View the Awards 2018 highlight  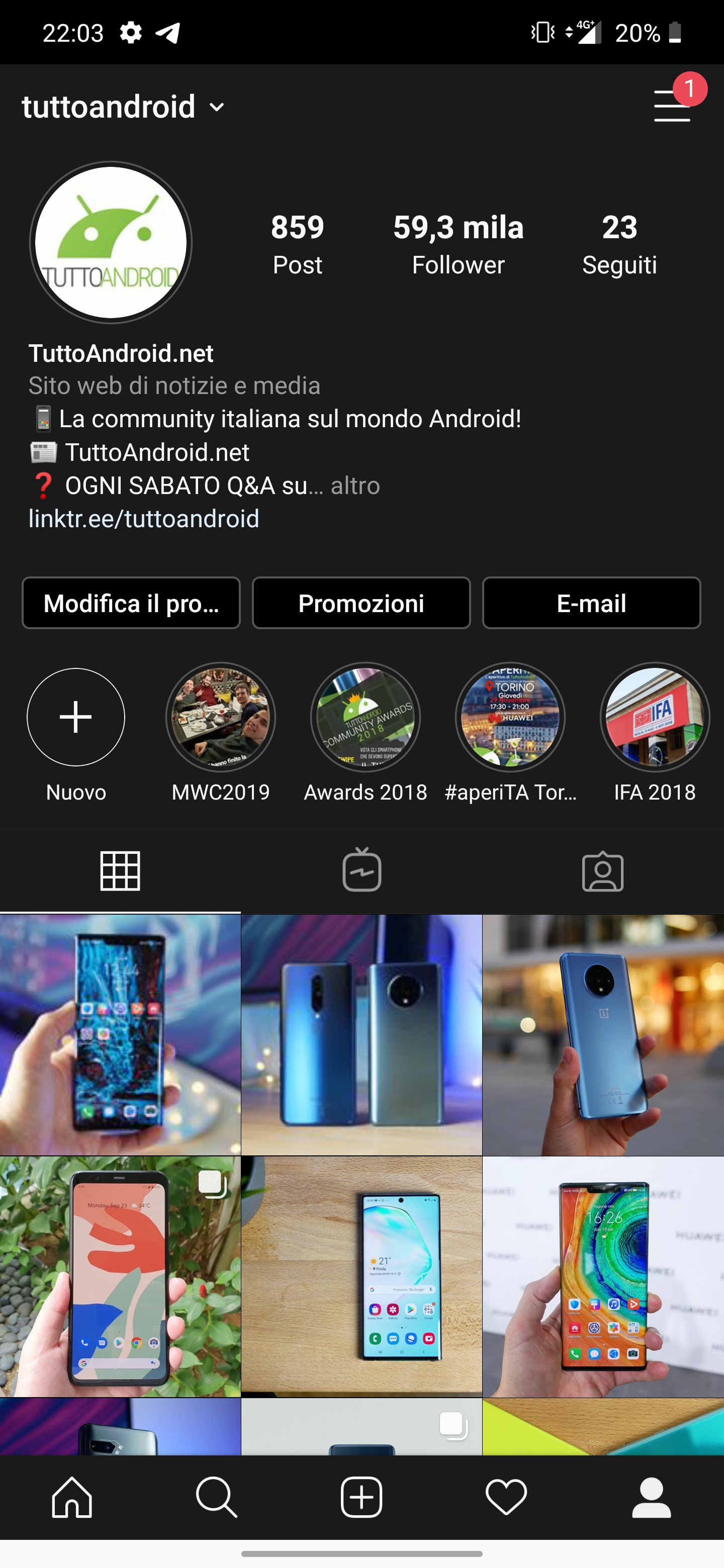[366, 717]
